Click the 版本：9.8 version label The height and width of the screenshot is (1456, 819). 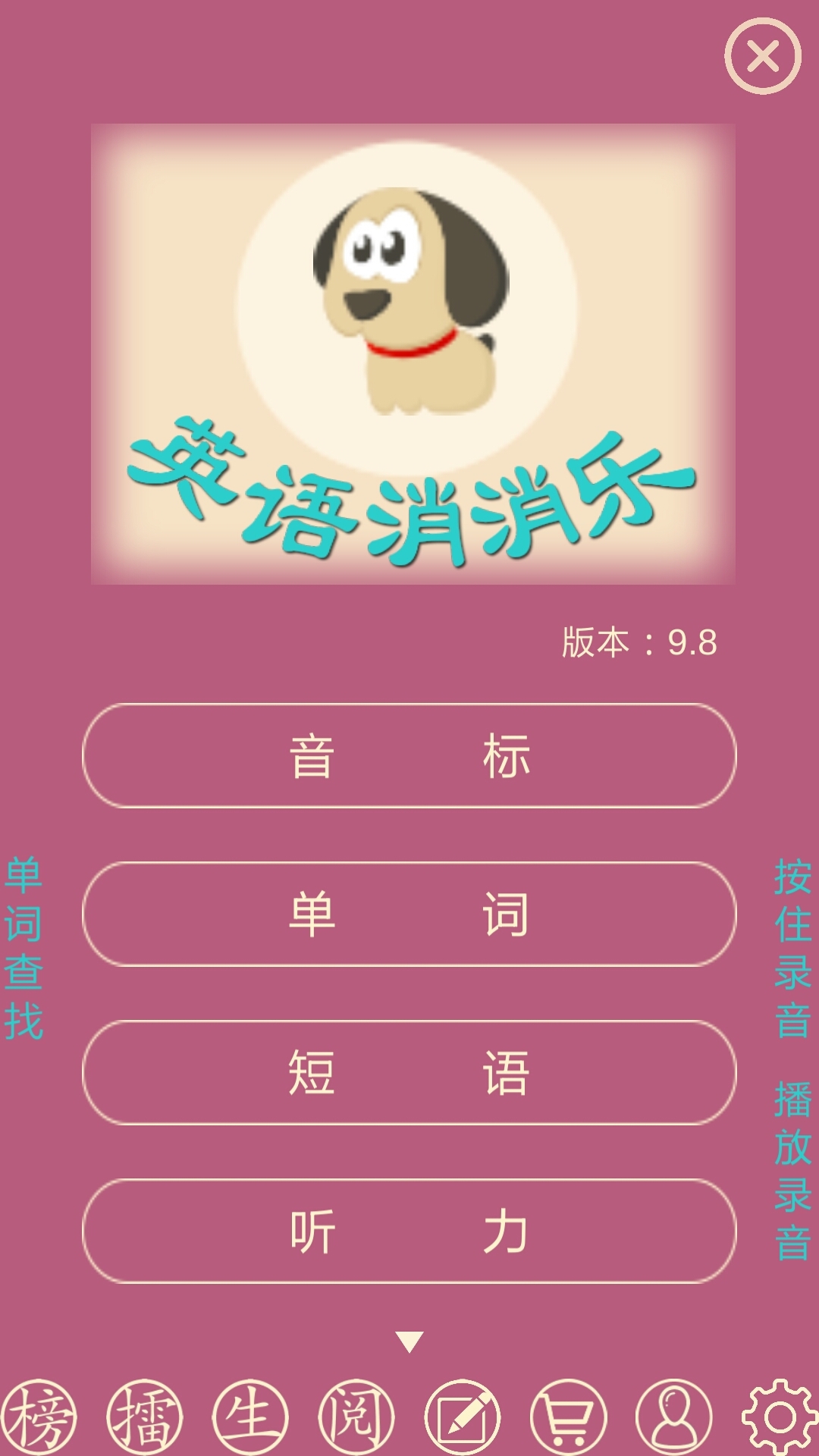(x=641, y=641)
